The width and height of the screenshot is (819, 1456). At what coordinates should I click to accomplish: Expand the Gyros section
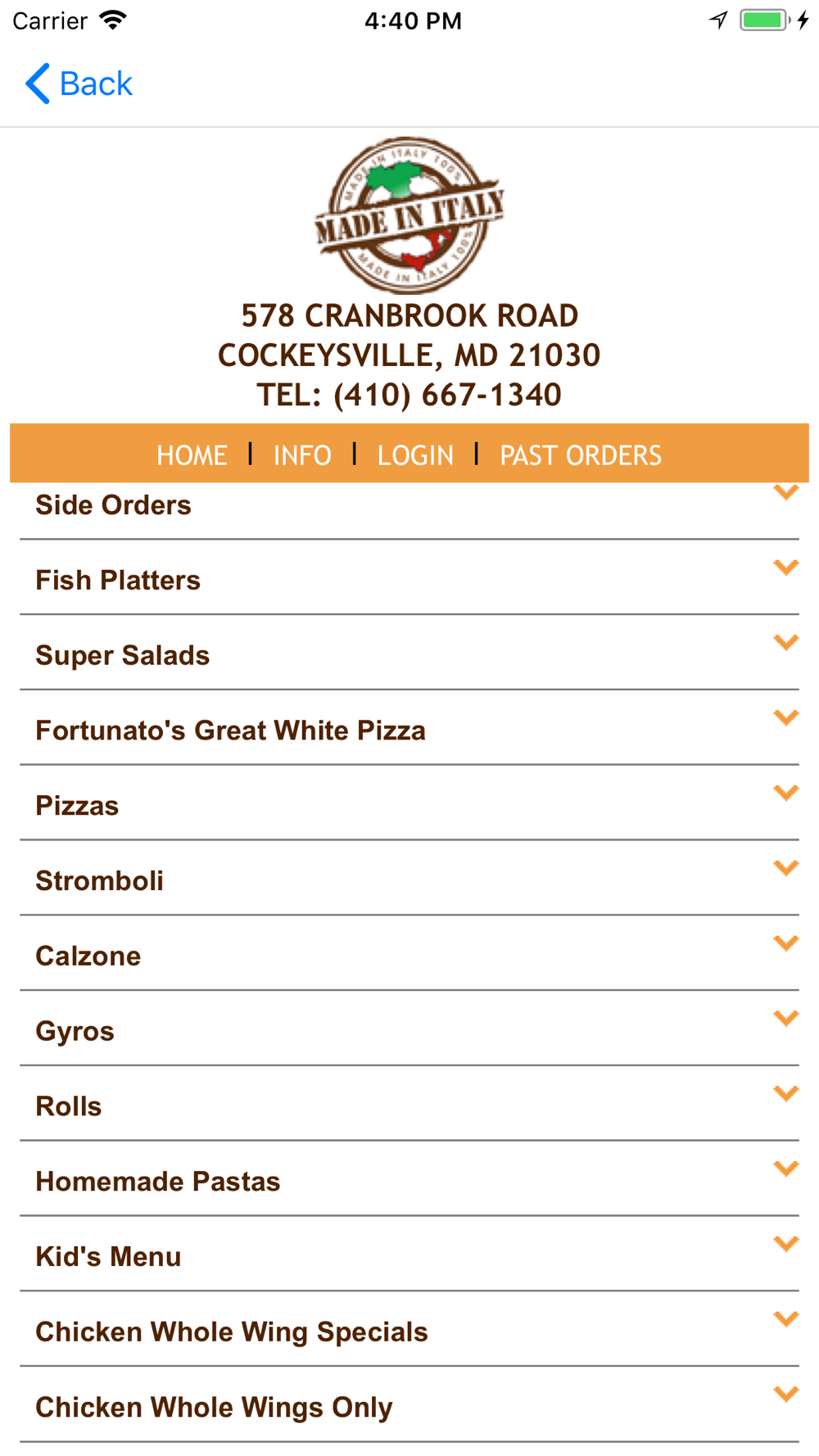click(409, 1029)
